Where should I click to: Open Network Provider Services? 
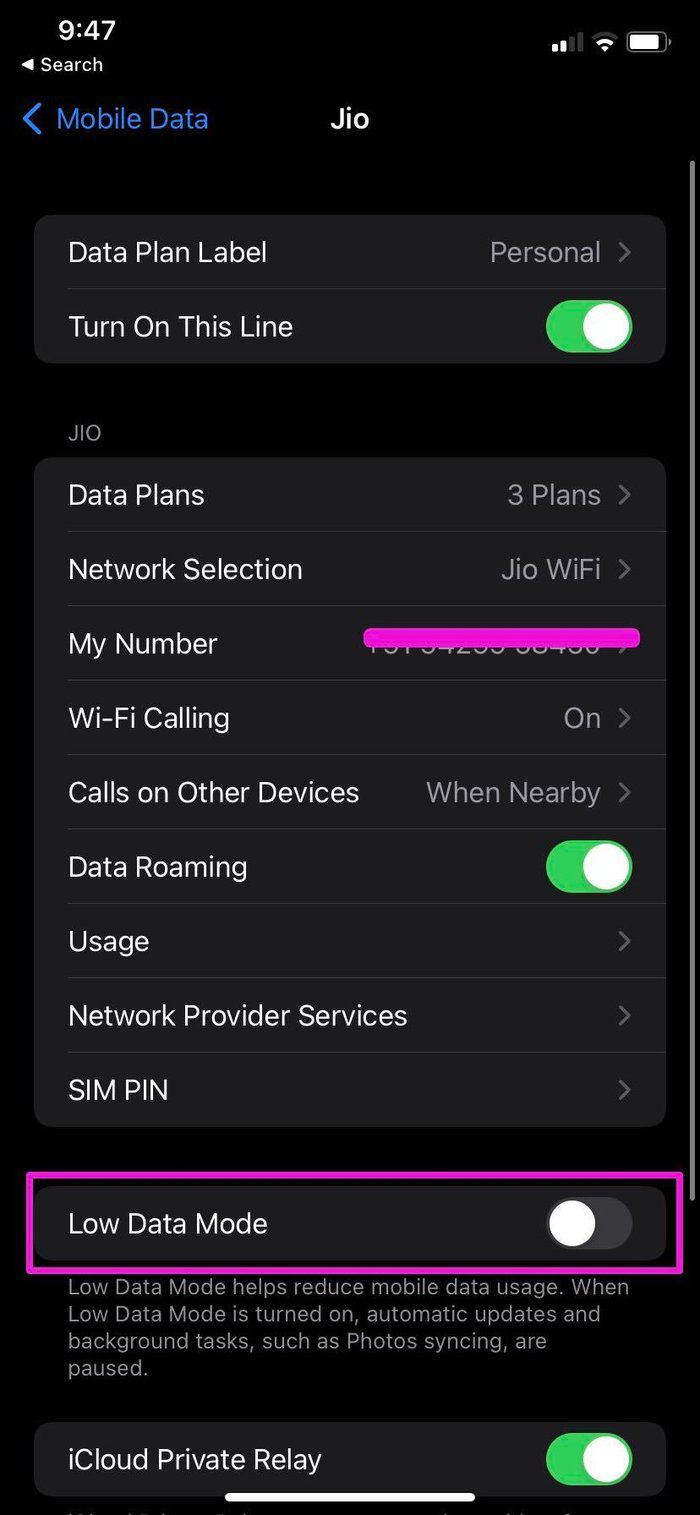[350, 1015]
